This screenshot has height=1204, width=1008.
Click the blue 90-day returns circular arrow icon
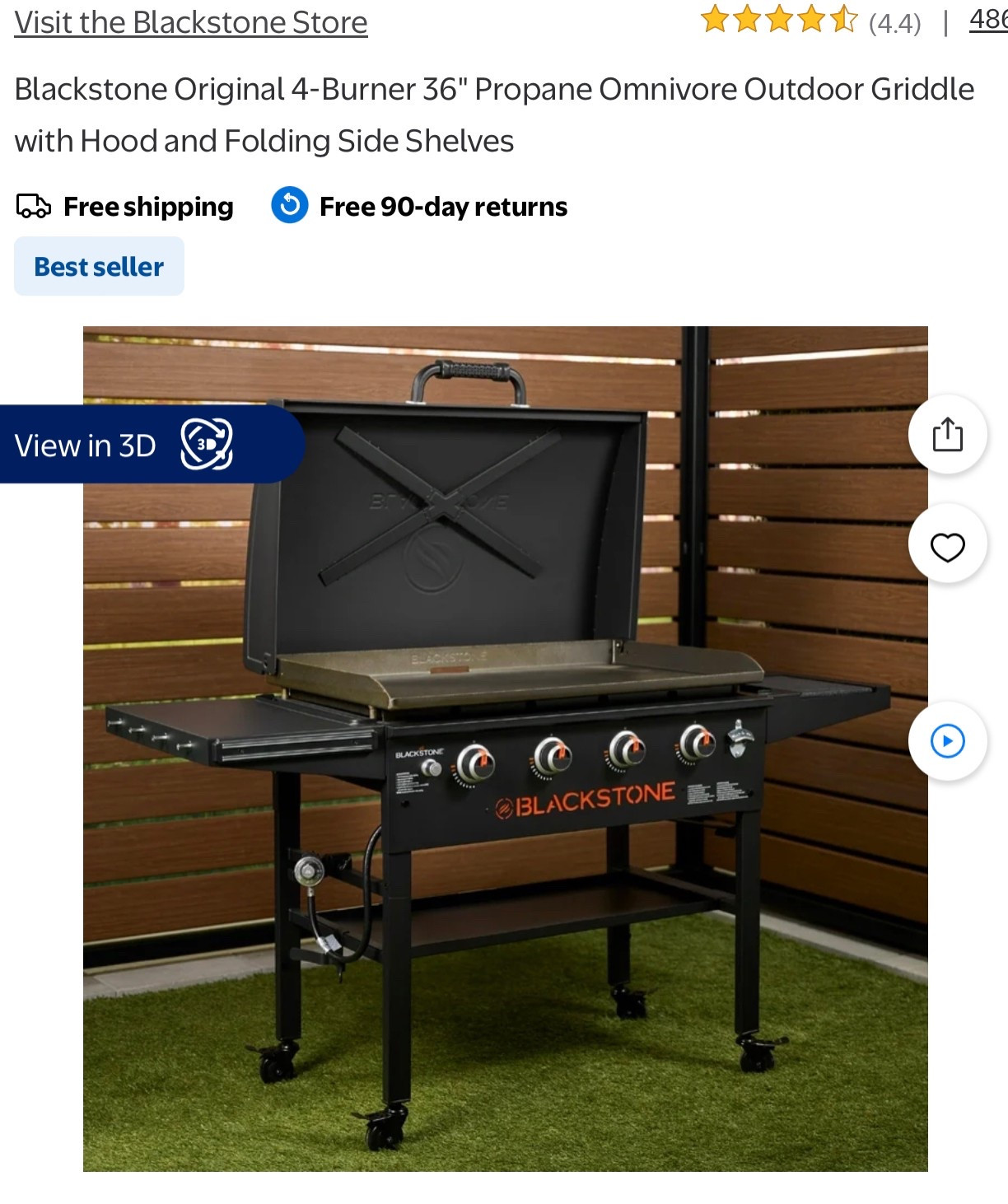(x=290, y=206)
